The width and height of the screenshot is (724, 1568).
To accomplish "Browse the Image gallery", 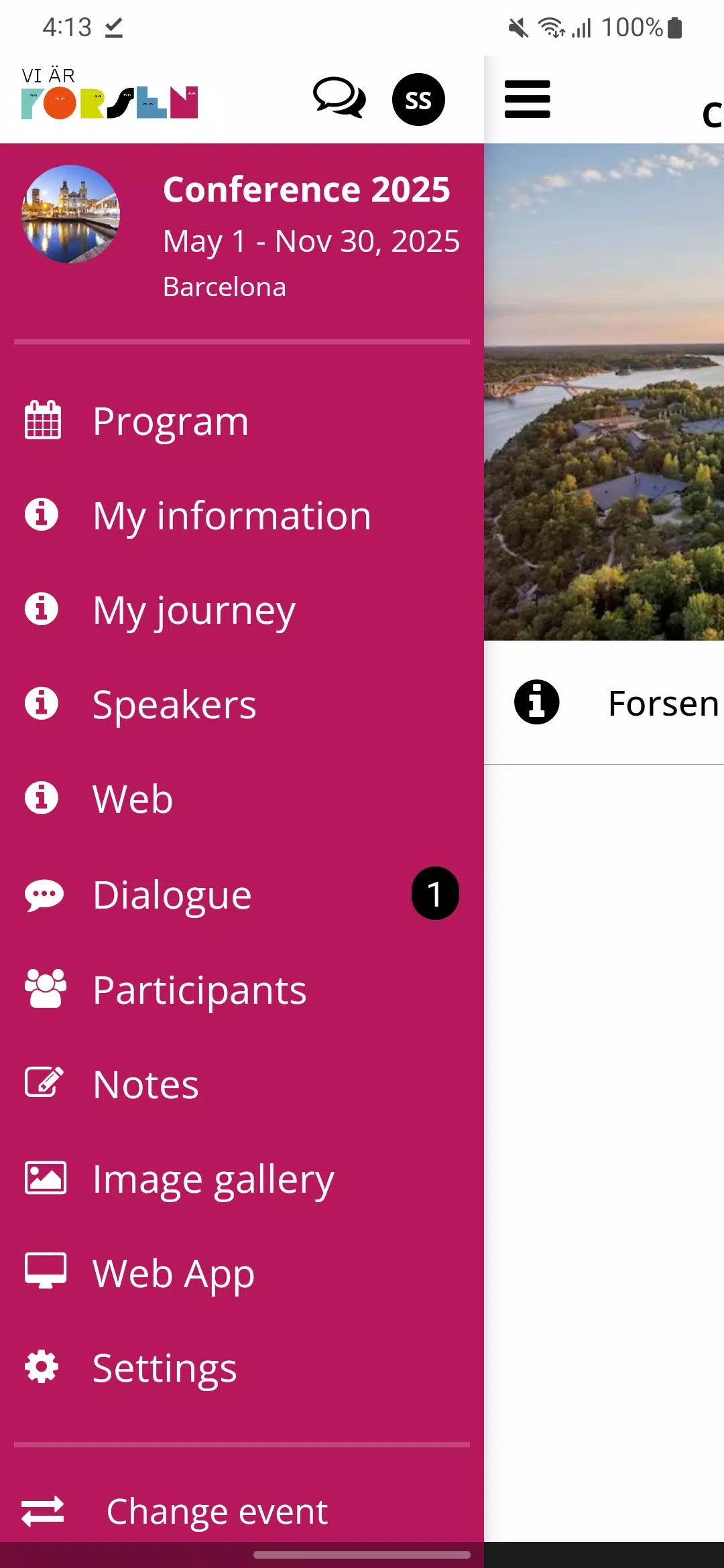I will click(x=213, y=1179).
